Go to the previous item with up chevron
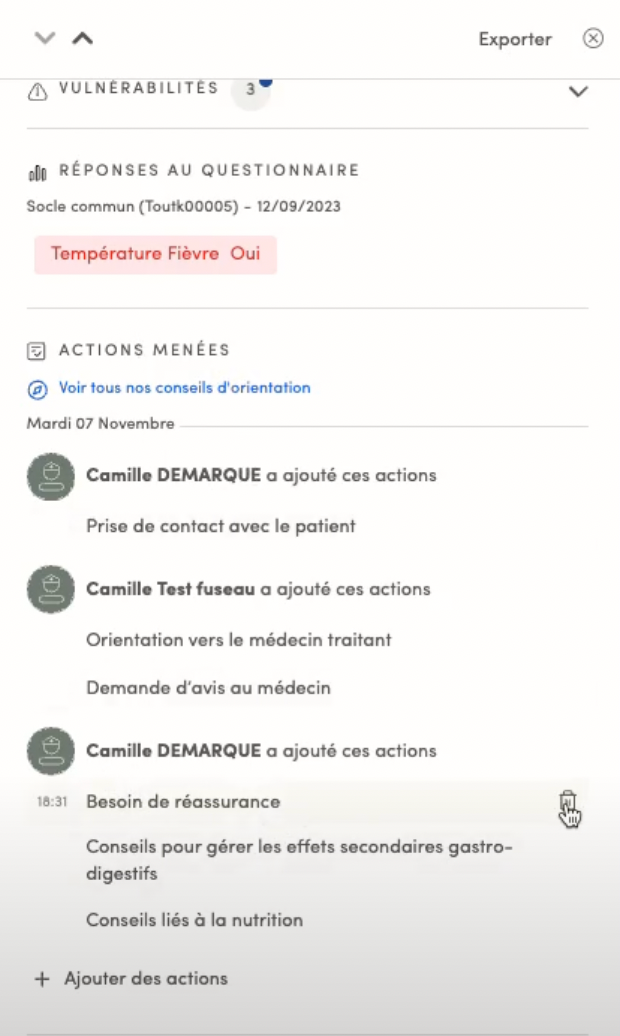Screen dimensions: 620x1036 point(82,39)
